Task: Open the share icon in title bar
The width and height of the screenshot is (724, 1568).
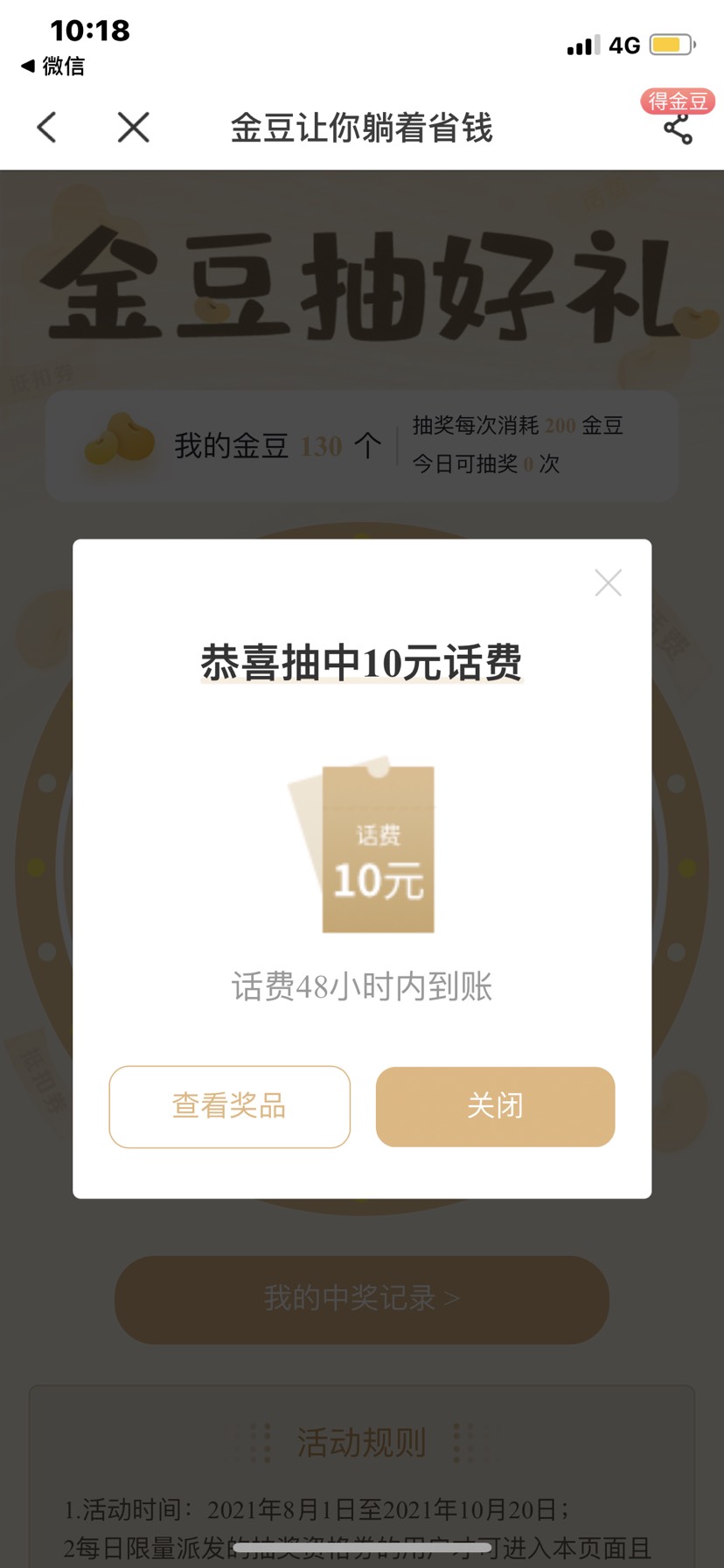Action: point(678,130)
